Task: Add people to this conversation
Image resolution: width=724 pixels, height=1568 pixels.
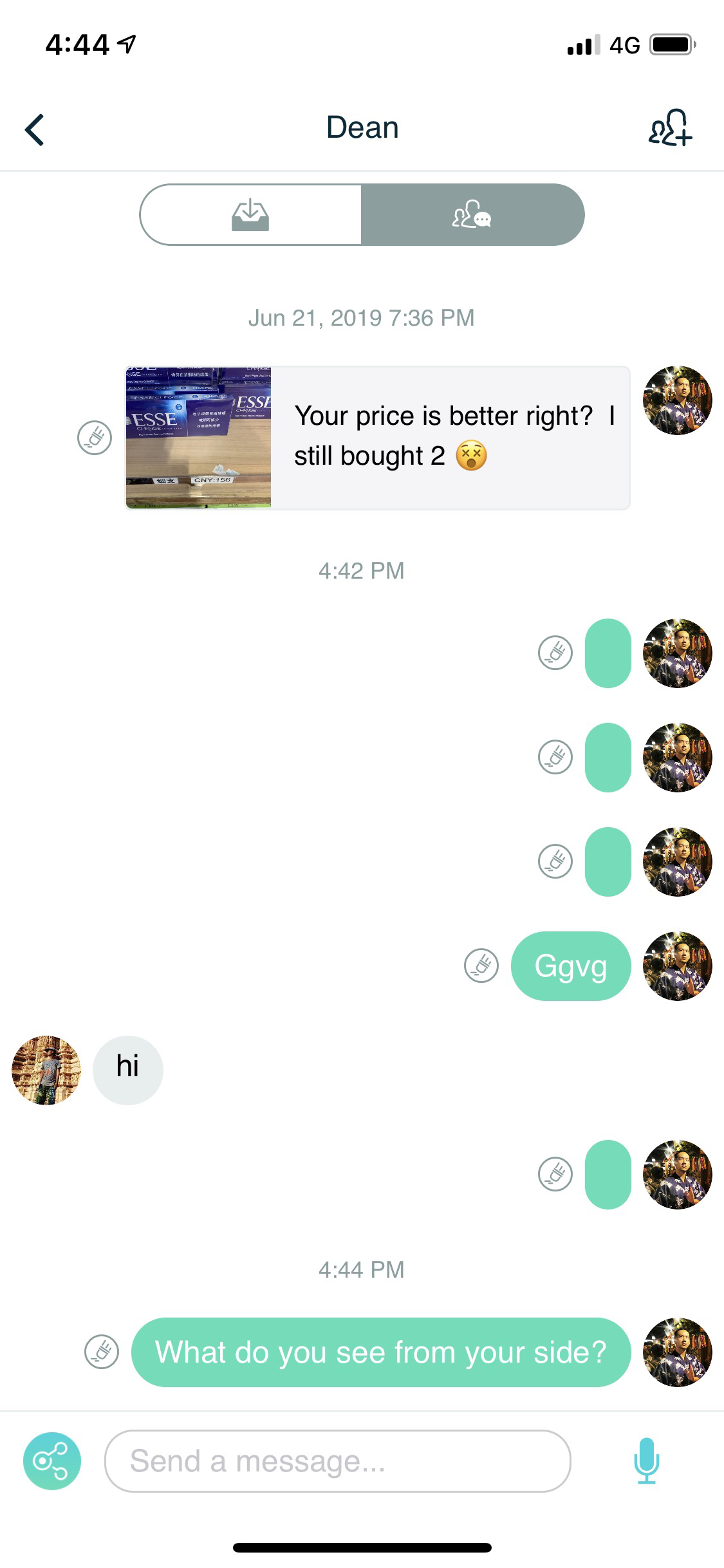Action: [670, 127]
